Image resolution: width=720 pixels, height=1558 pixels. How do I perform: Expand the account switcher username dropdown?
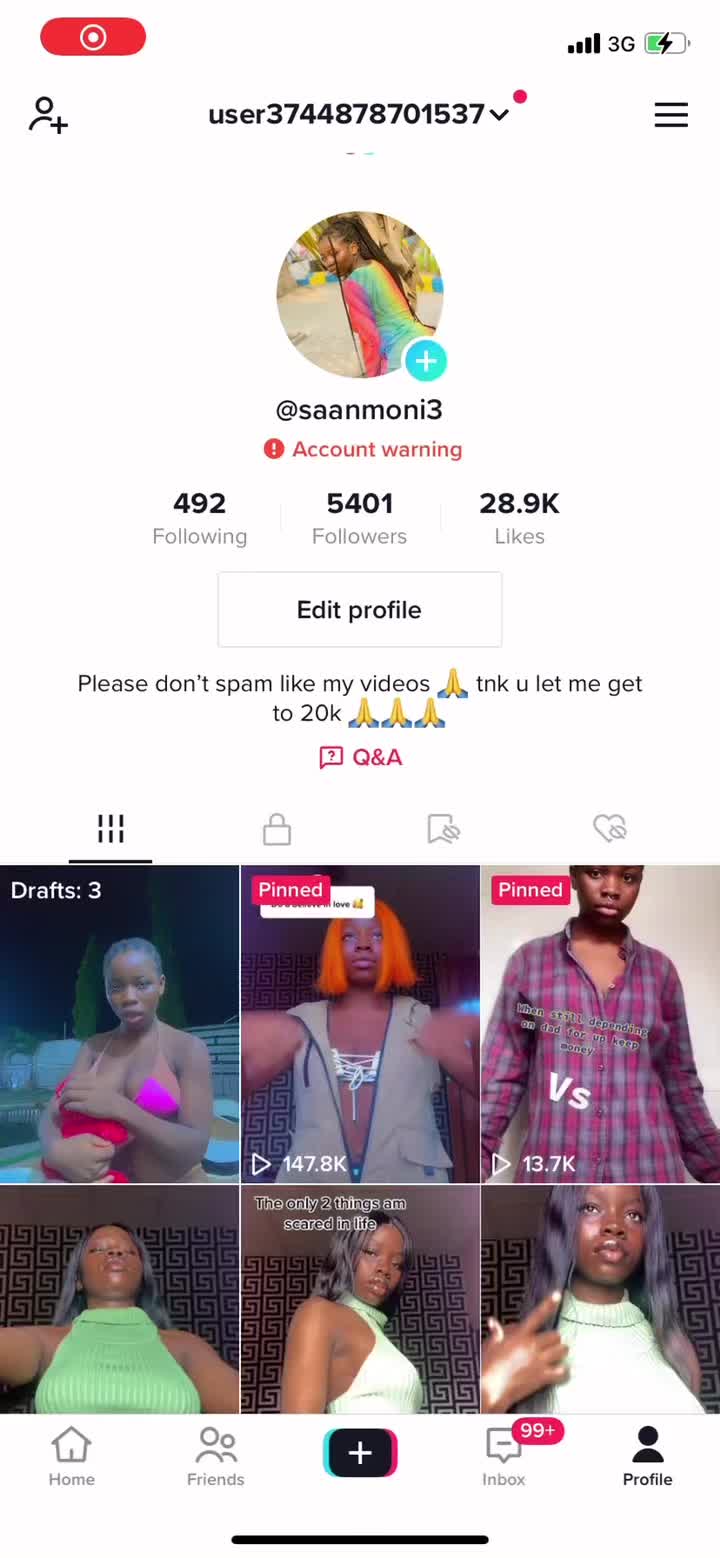[358, 115]
